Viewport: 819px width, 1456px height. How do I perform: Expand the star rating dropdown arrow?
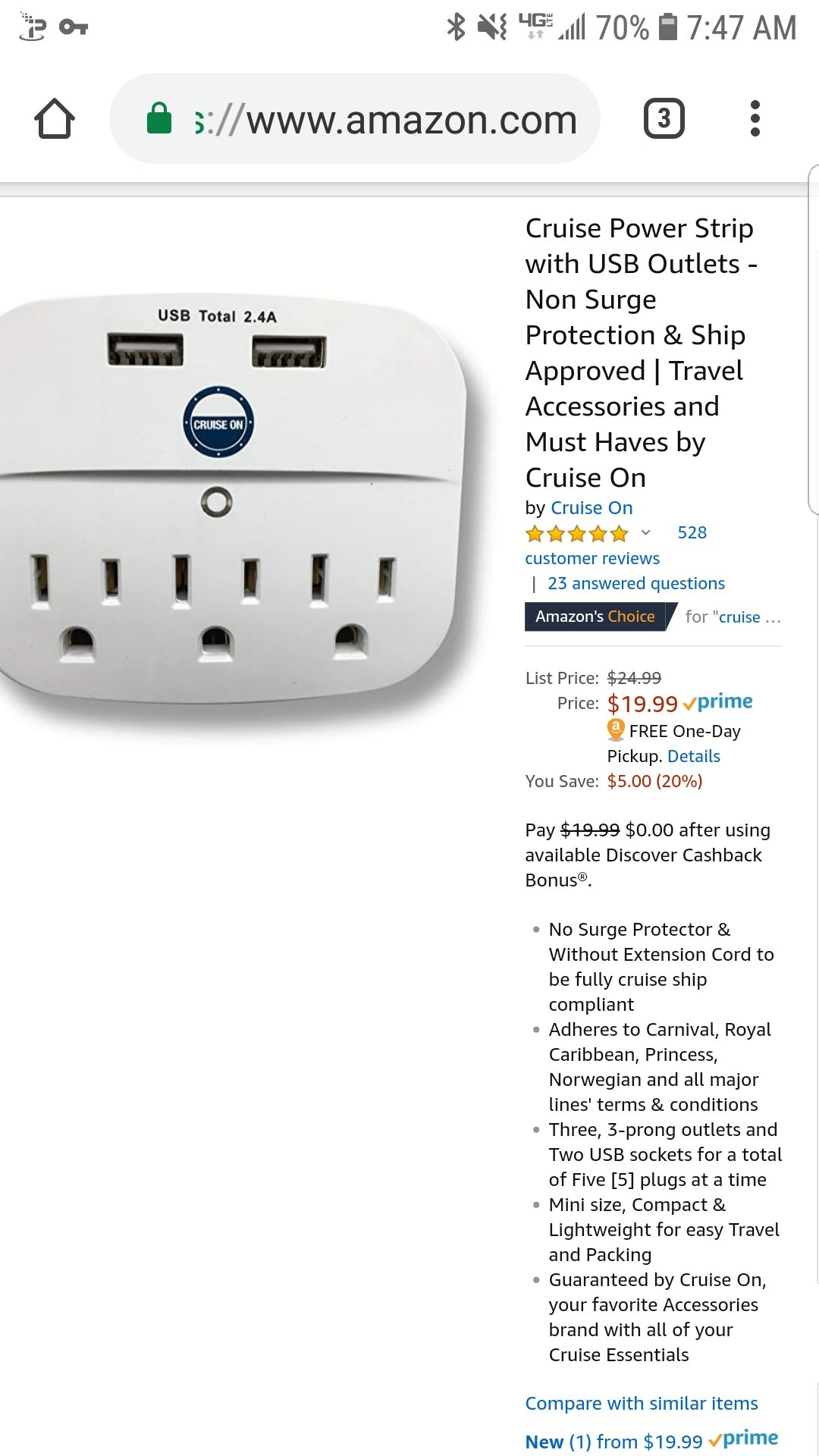tap(645, 532)
